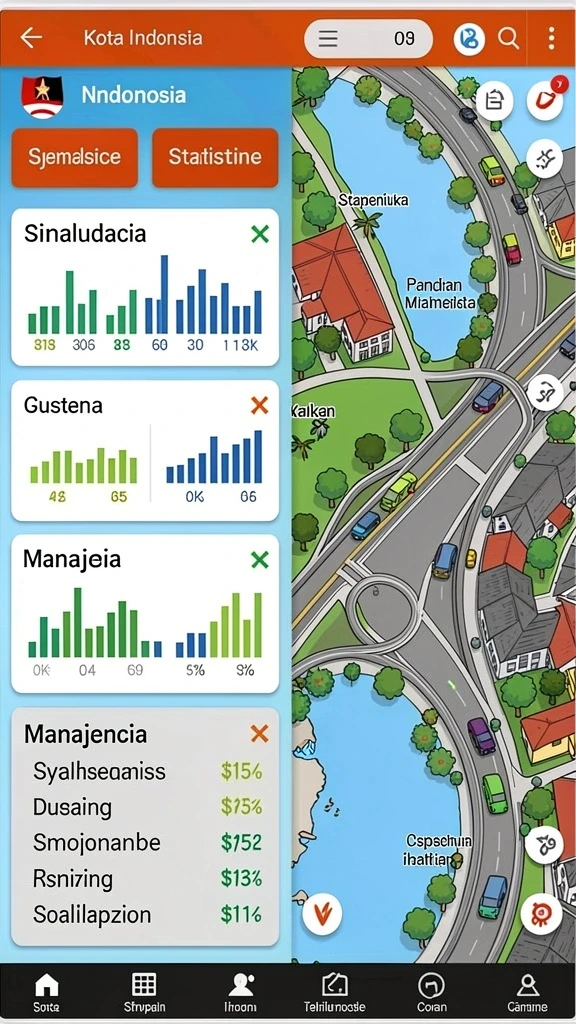This screenshot has height=1024, width=576.
Task: Go to the Soite home tab
Action: 46,993
